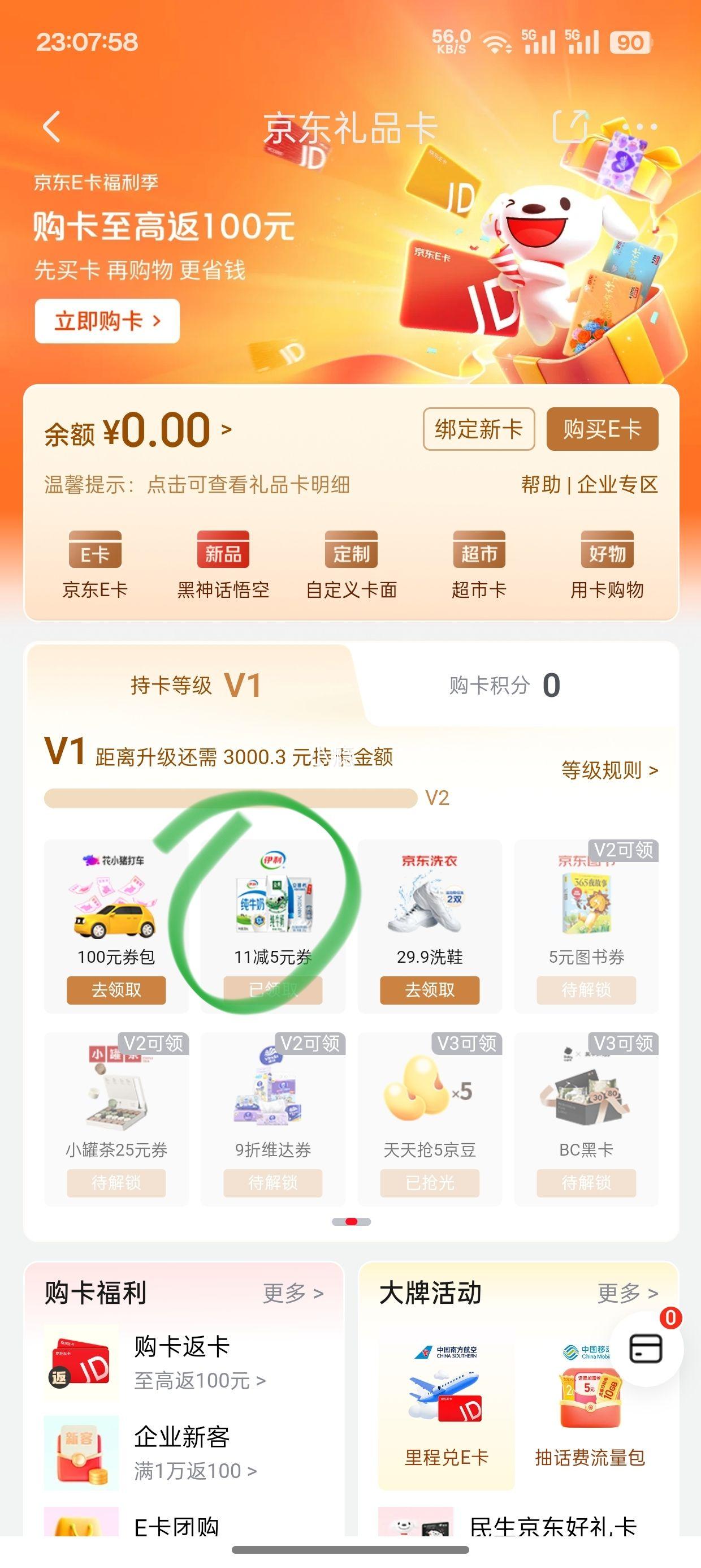701x1568 pixels.
Task: Open 自定义卡面 custom card design
Action: 351,565
